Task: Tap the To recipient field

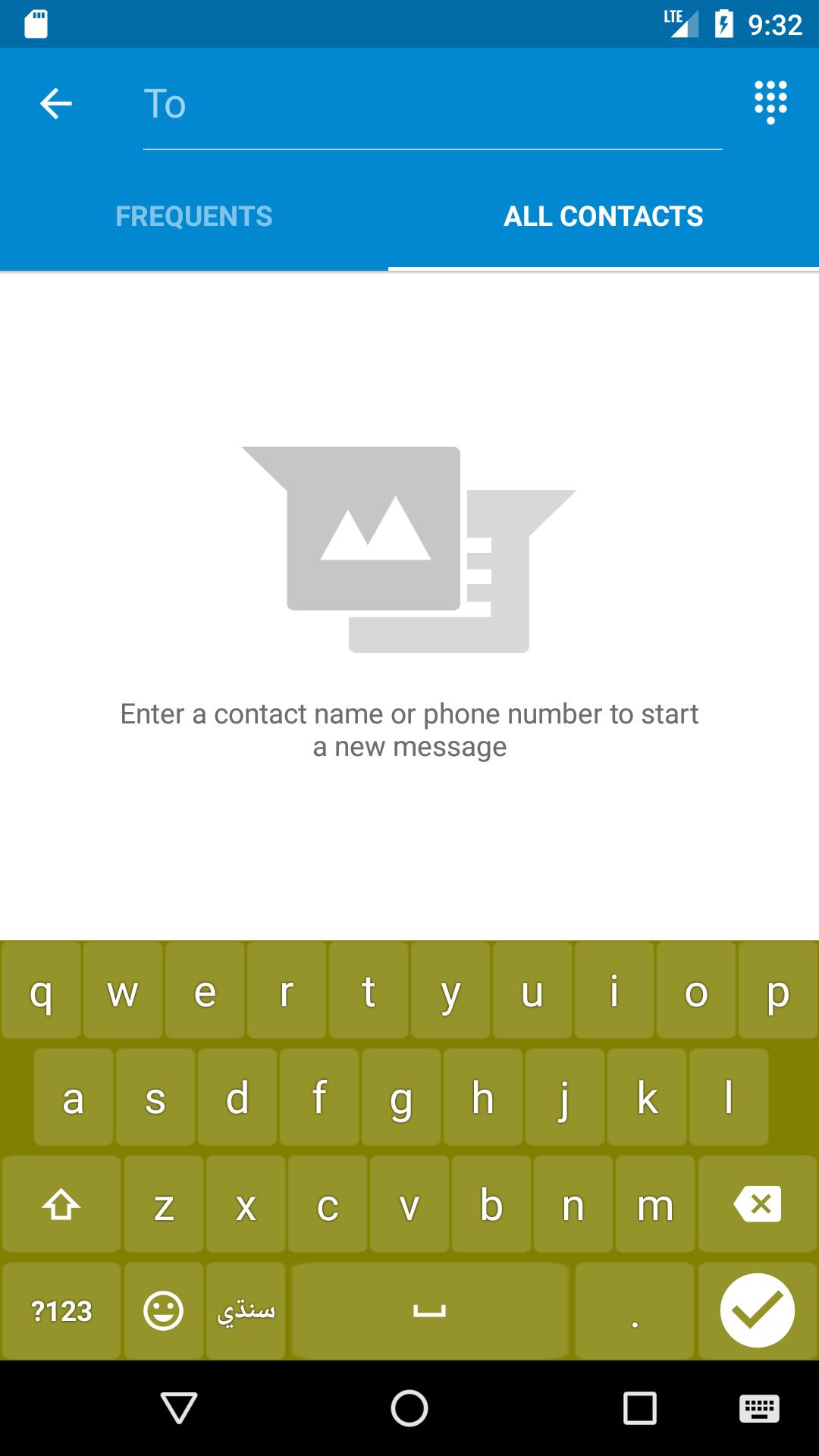Action: [x=432, y=104]
